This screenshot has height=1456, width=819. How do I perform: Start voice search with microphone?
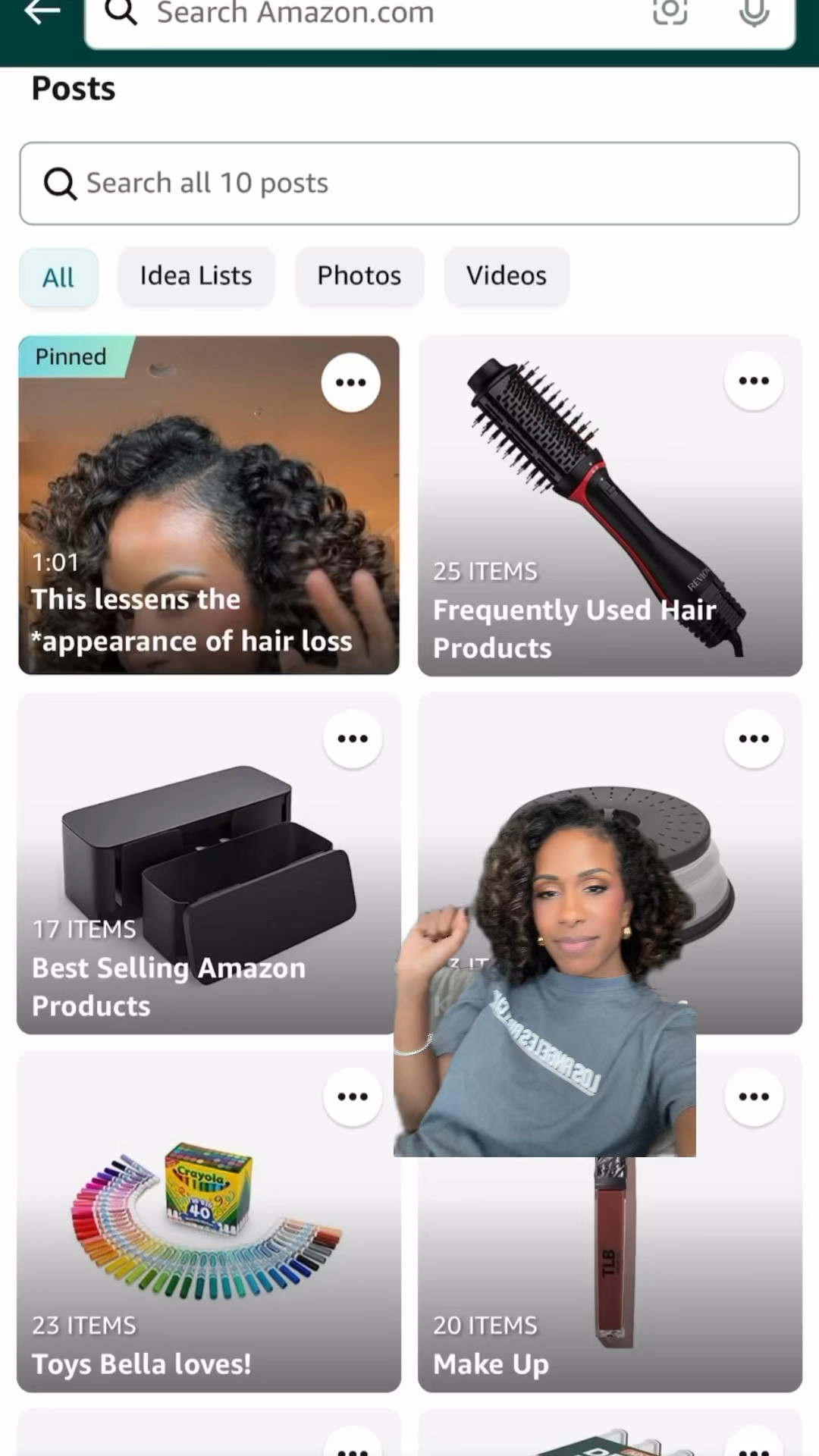[x=754, y=12]
